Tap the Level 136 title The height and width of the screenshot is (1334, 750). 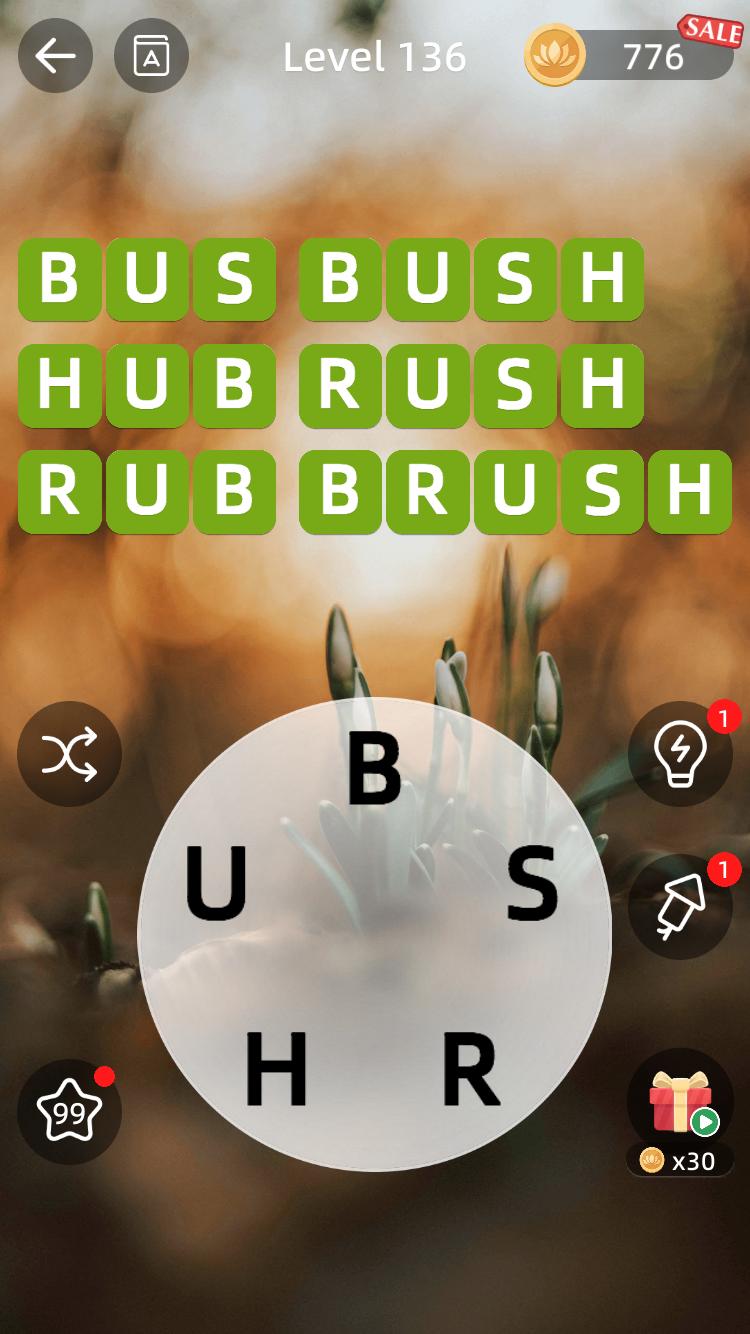(x=375, y=56)
